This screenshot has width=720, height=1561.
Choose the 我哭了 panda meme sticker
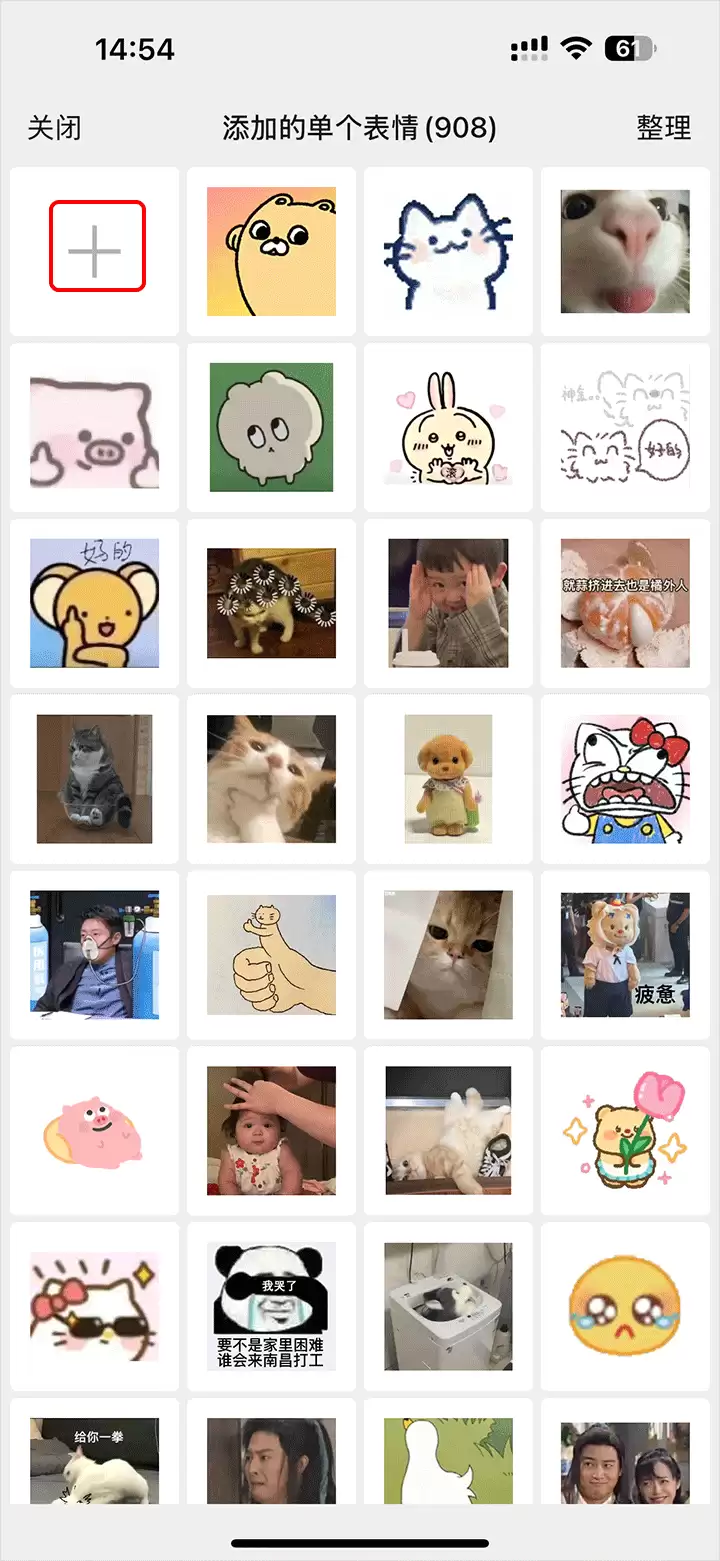271,1307
